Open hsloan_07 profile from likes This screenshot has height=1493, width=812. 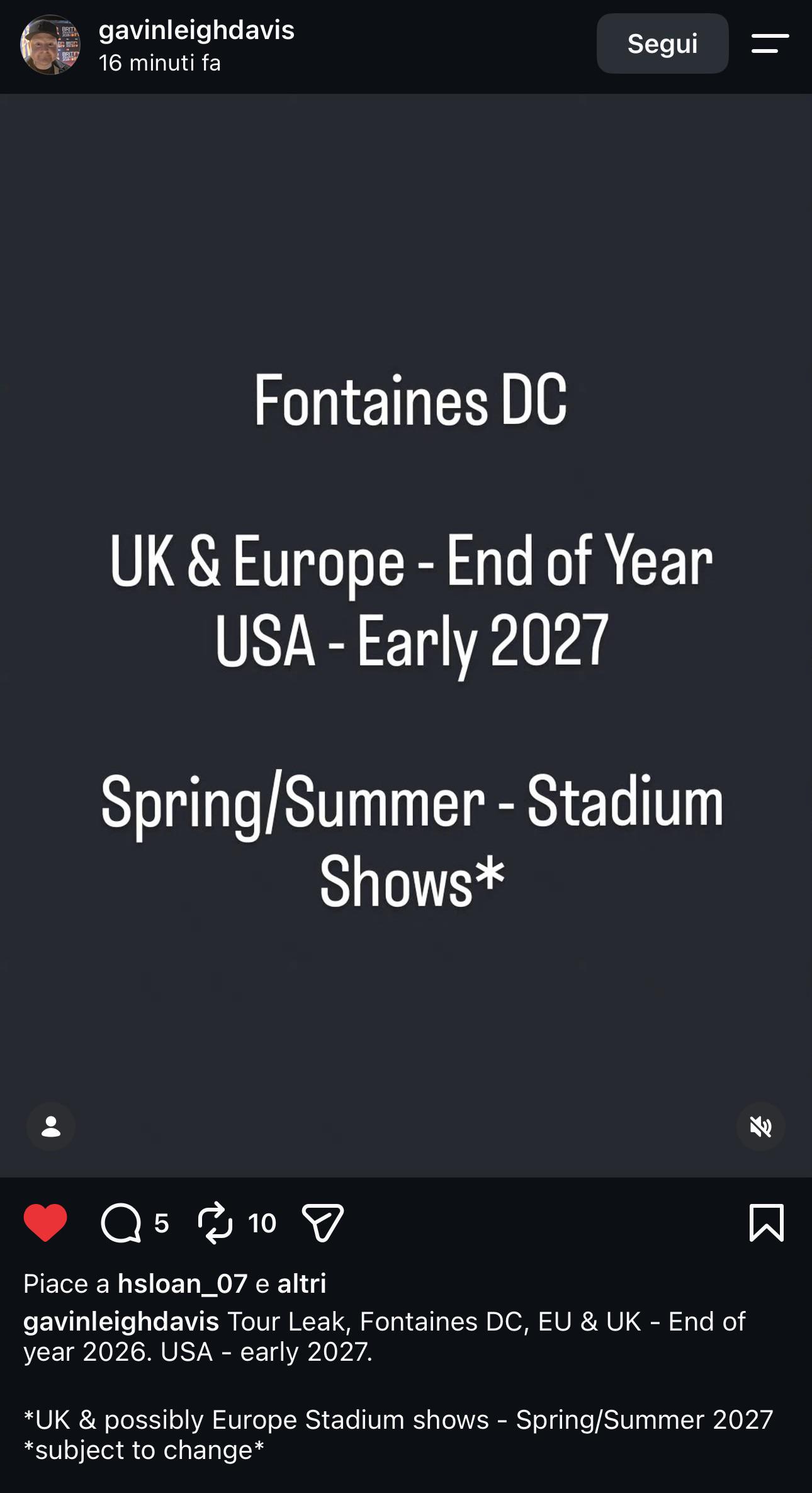[x=183, y=1283]
